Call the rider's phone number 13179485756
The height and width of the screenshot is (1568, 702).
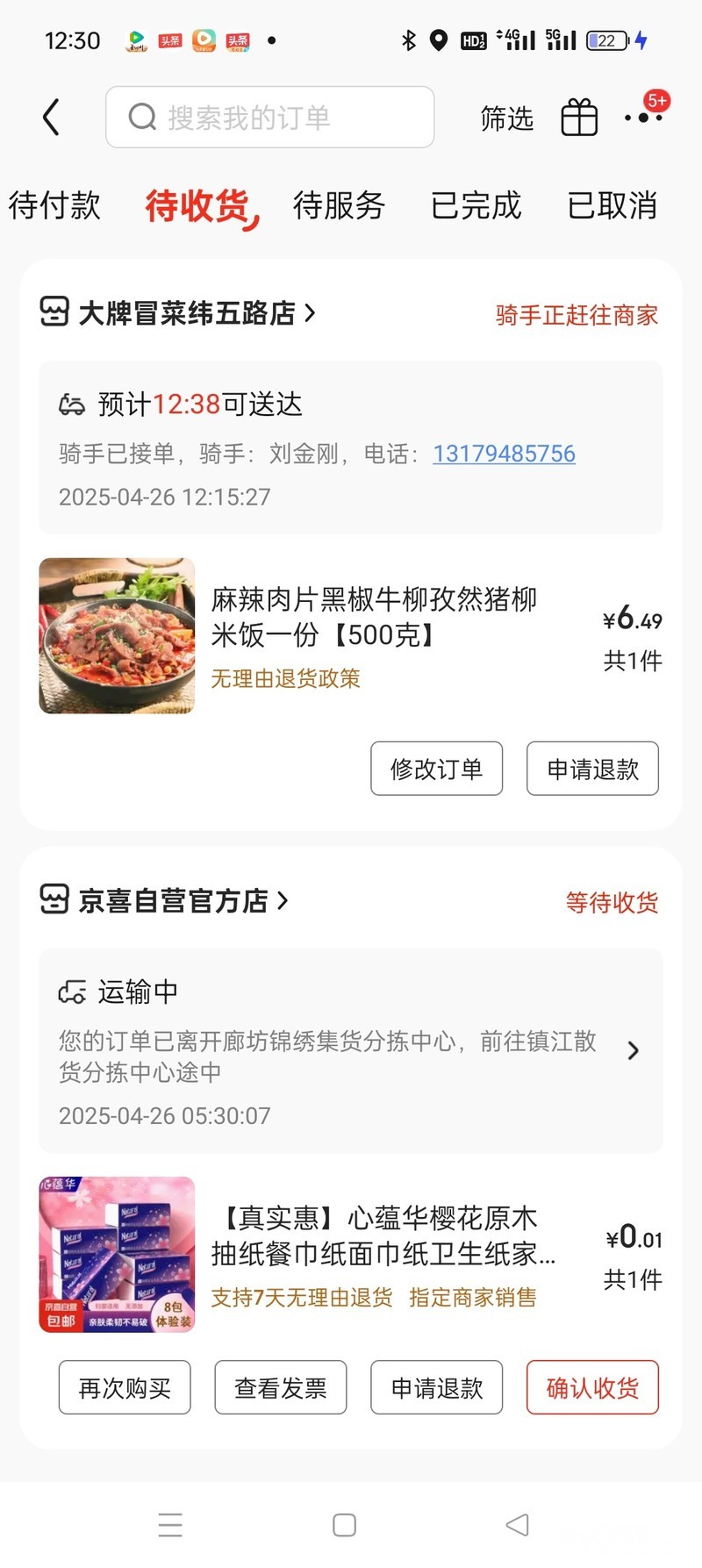click(504, 454)
